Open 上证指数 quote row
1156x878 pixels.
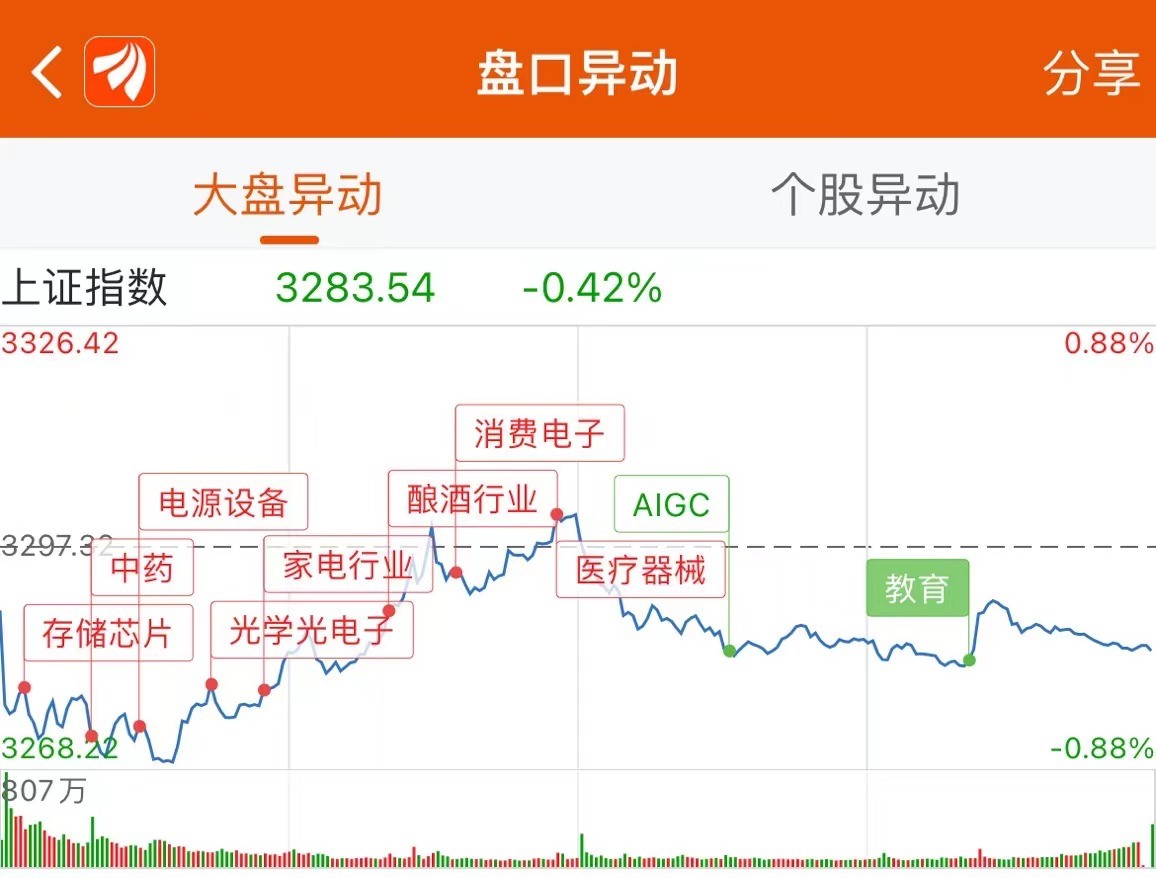click(x=330, y=289)
